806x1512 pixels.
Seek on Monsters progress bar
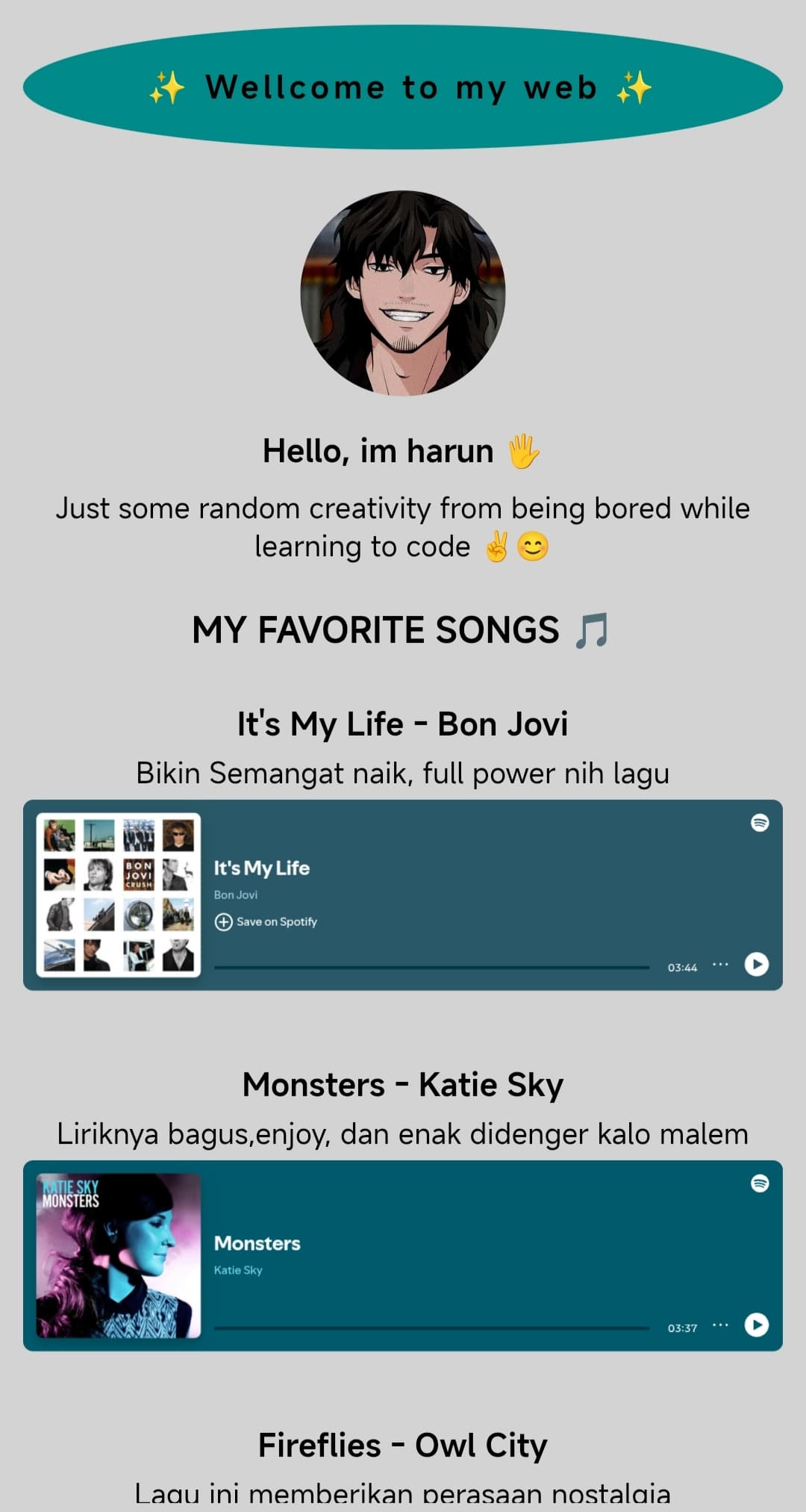(x=431, y=1328)
